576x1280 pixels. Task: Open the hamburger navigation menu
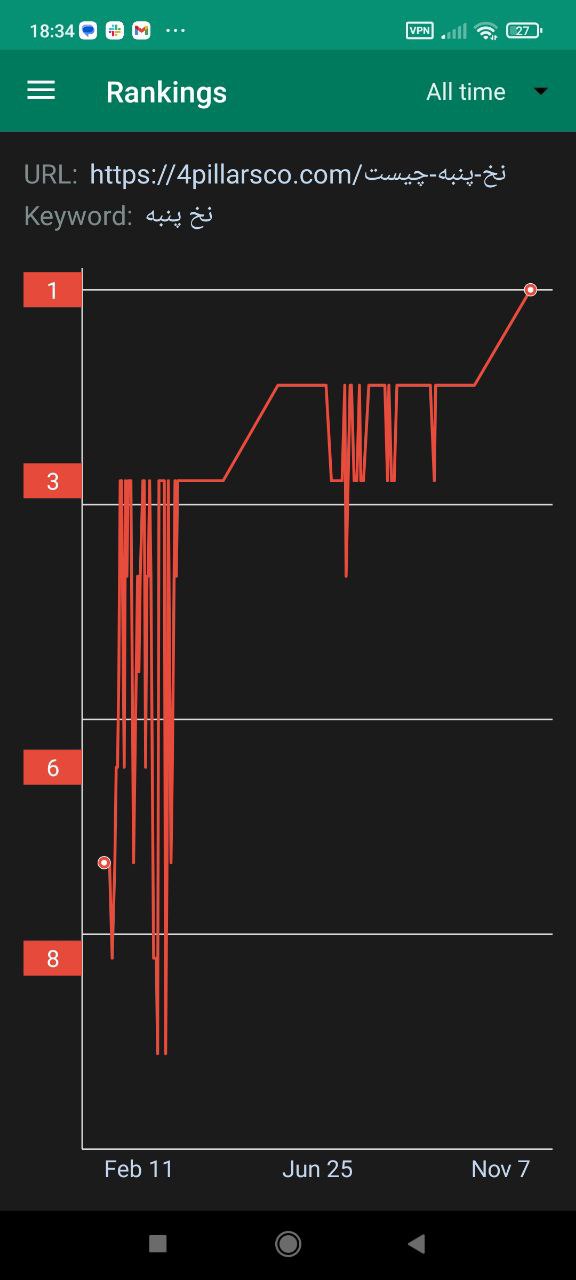tap(41, 91)
